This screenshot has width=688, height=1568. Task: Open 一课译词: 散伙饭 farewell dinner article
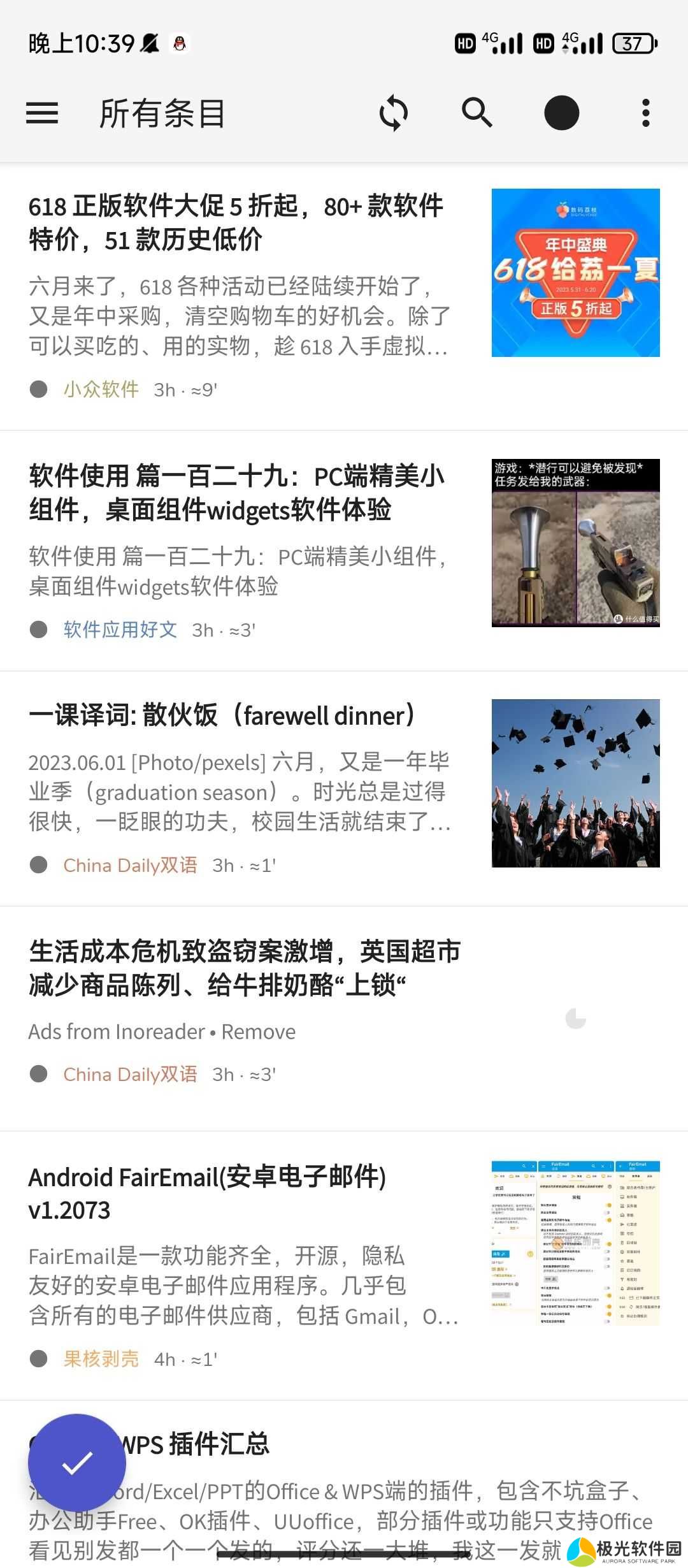(223, 716)
